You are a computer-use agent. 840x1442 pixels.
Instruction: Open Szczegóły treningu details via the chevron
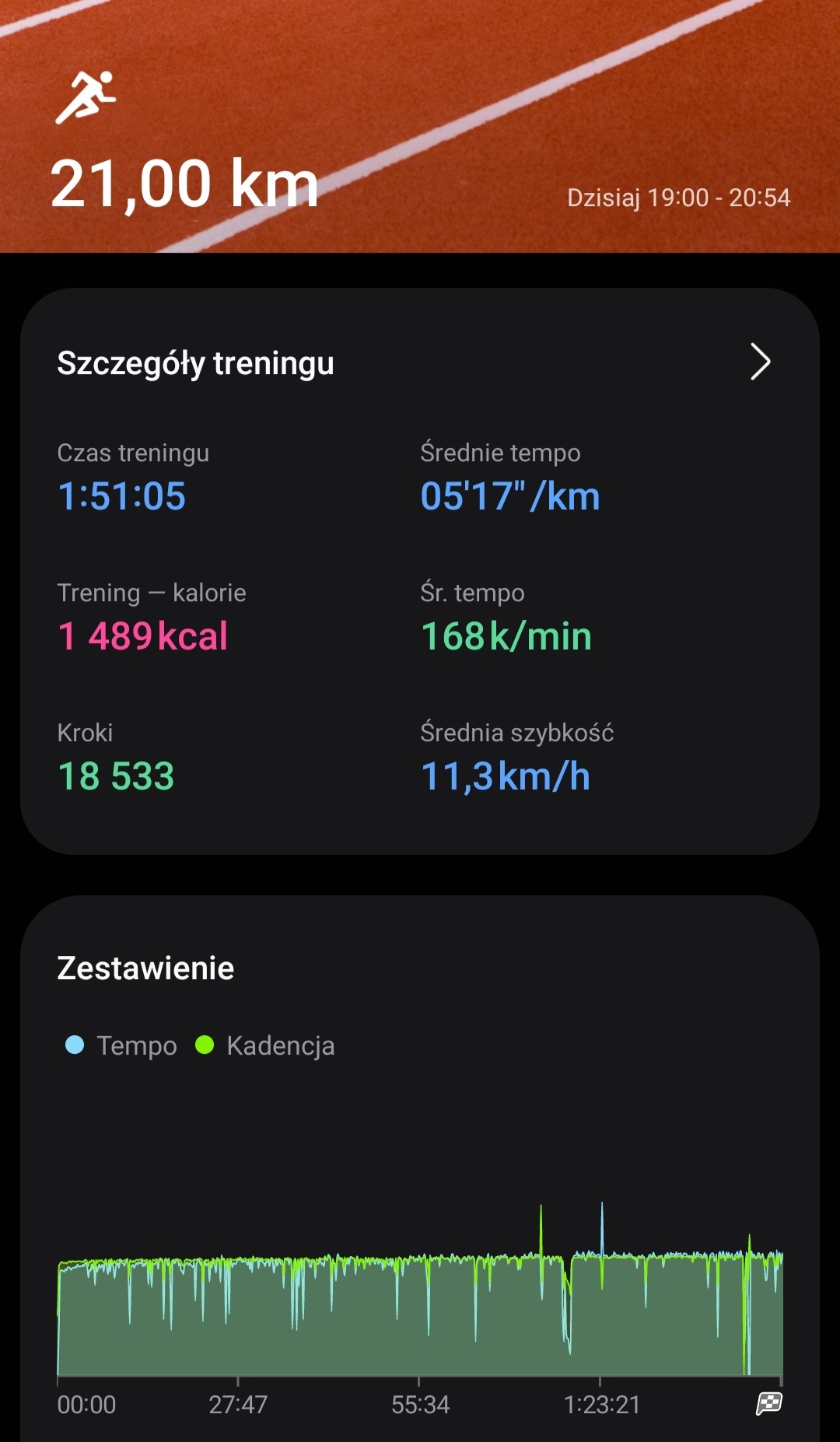click(x=760, y=362)
